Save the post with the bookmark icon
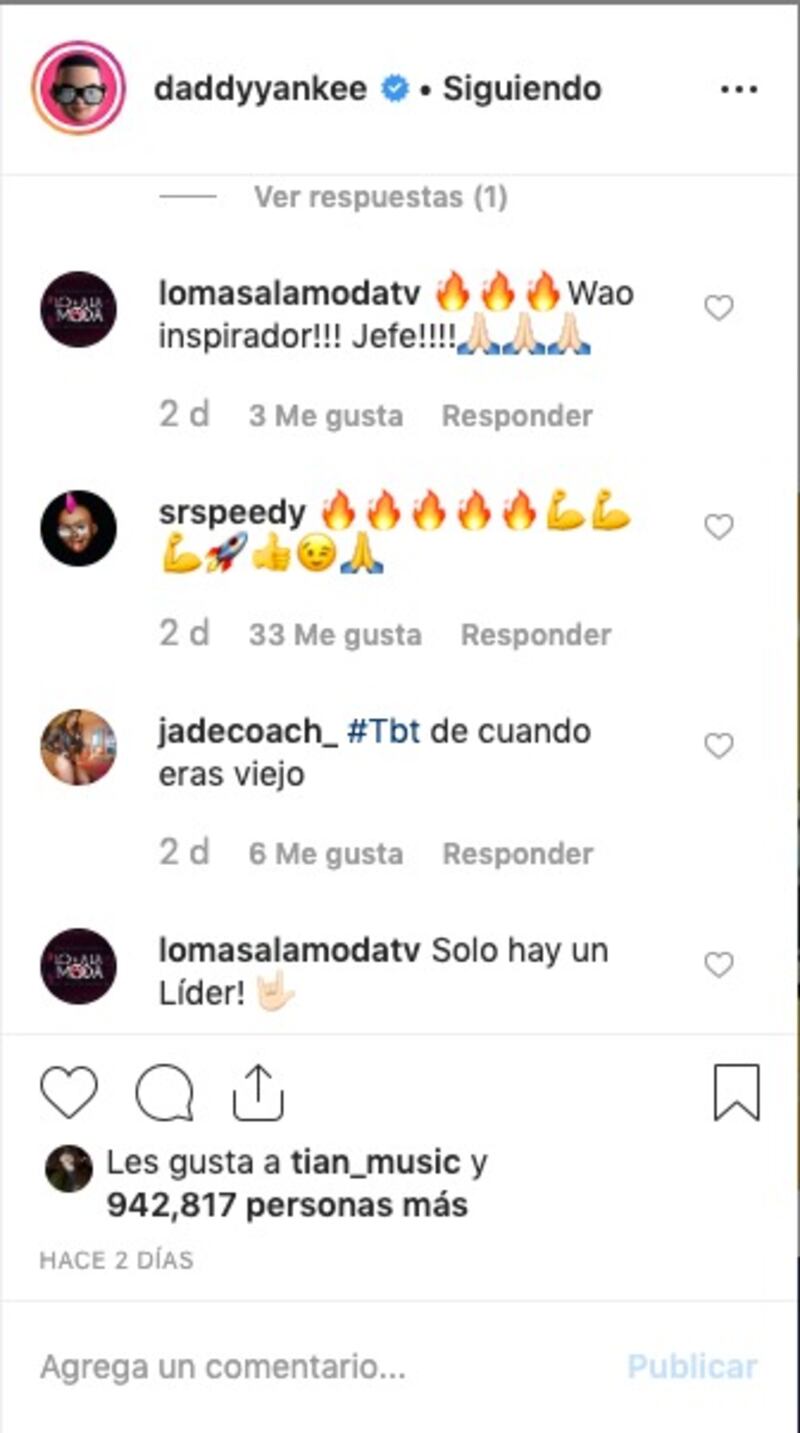 click(737, 1092)
